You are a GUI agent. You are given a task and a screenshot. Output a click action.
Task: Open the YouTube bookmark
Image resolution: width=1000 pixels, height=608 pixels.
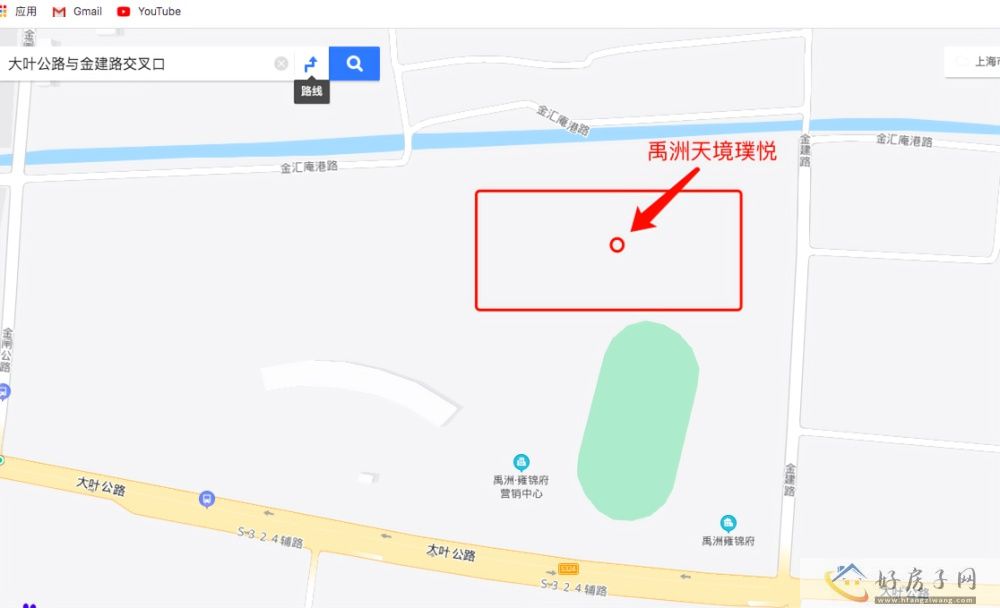click(149, 11)
